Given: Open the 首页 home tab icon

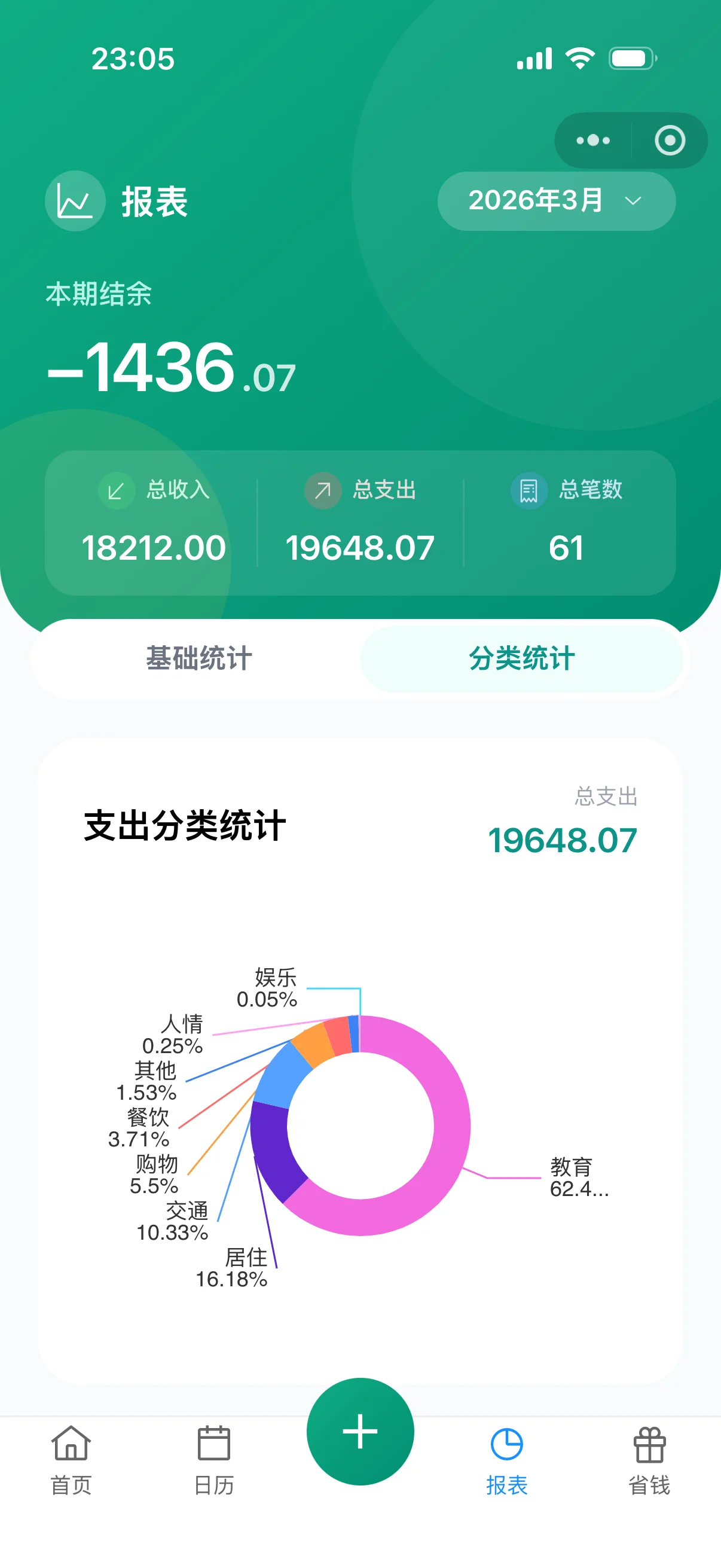Looking at the screenshot, I should (71, 1442).
